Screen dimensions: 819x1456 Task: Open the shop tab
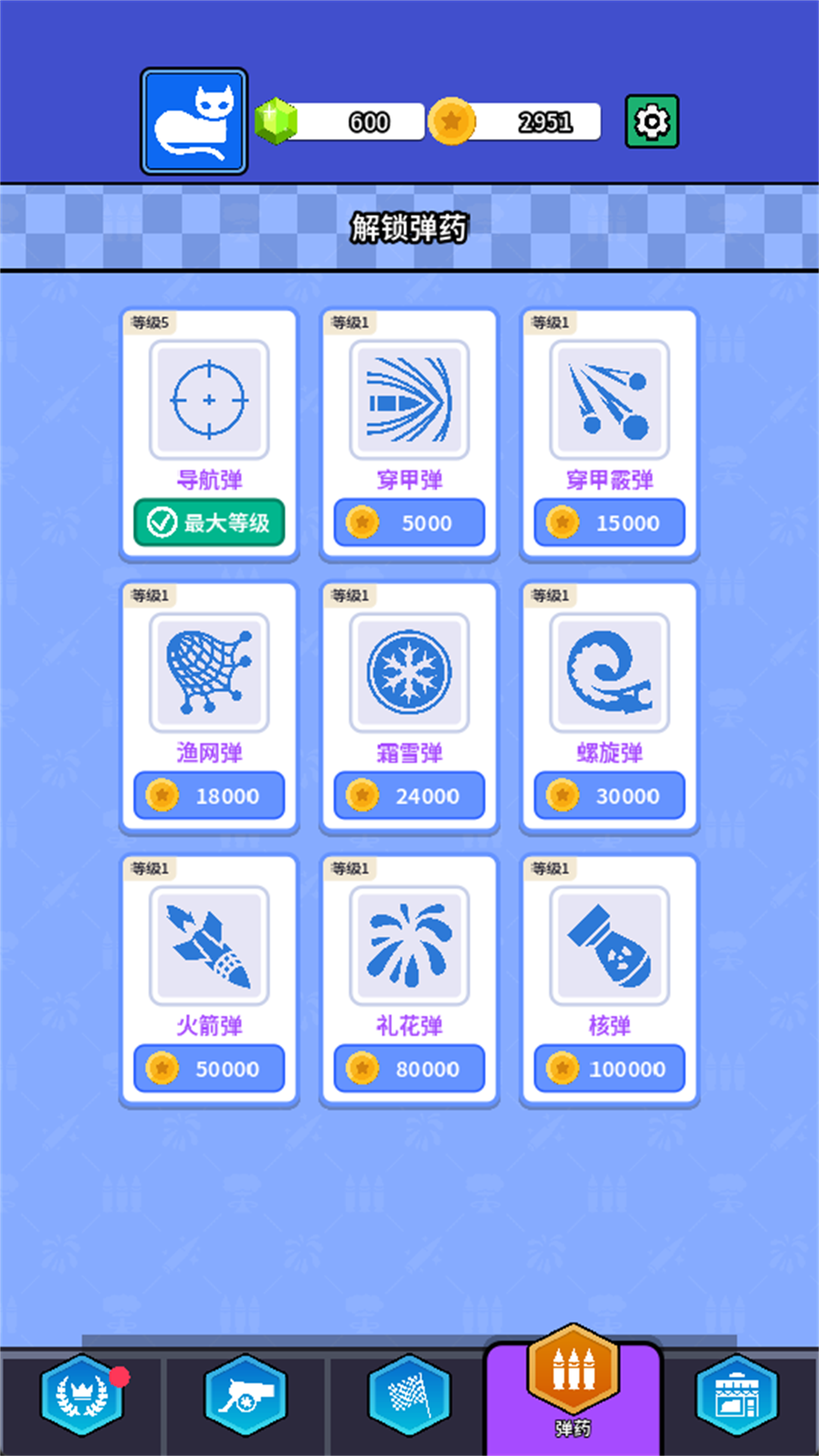coord(737,1395)
